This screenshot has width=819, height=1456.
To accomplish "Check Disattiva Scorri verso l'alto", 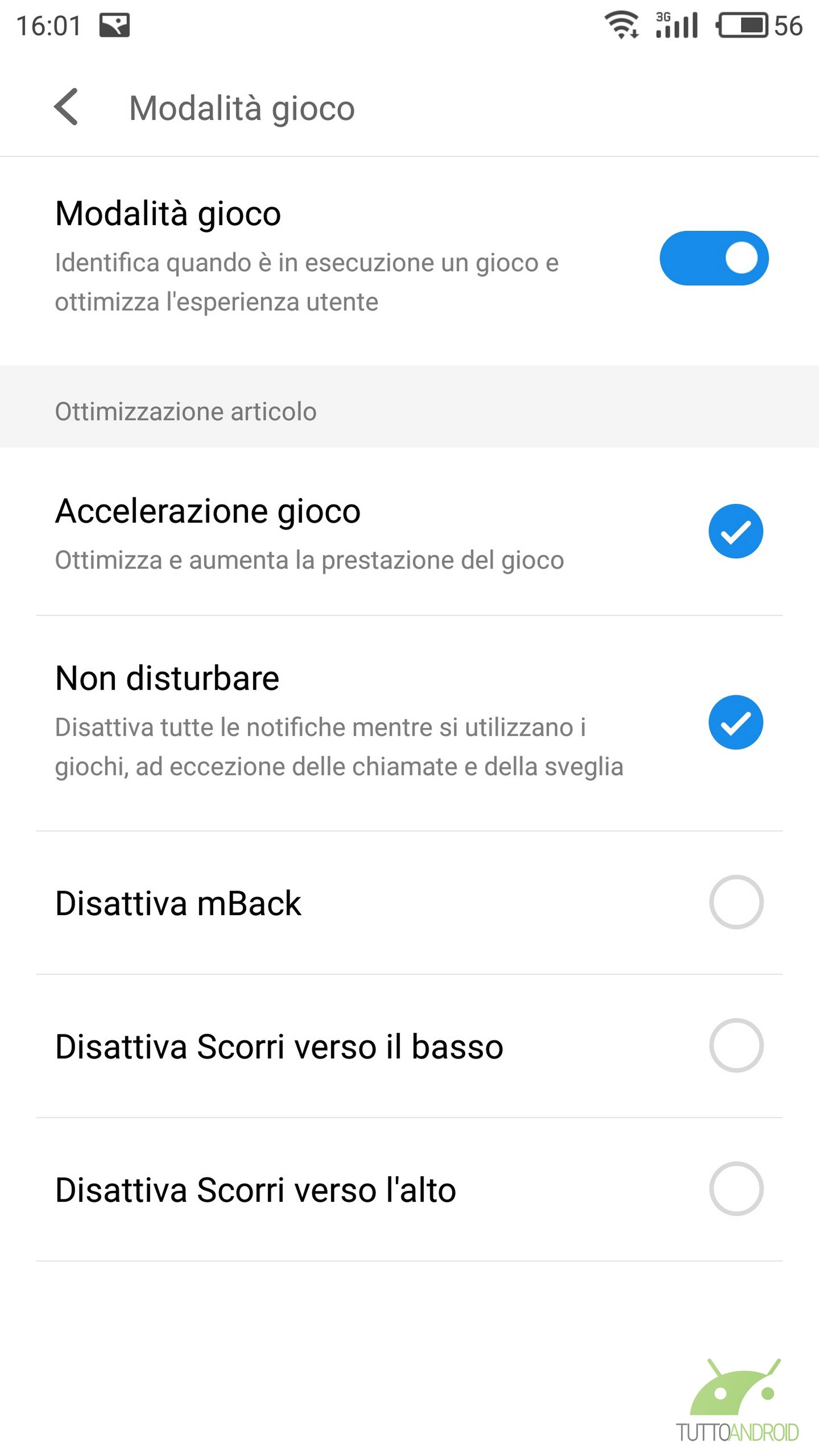I will coord(736,1189).
